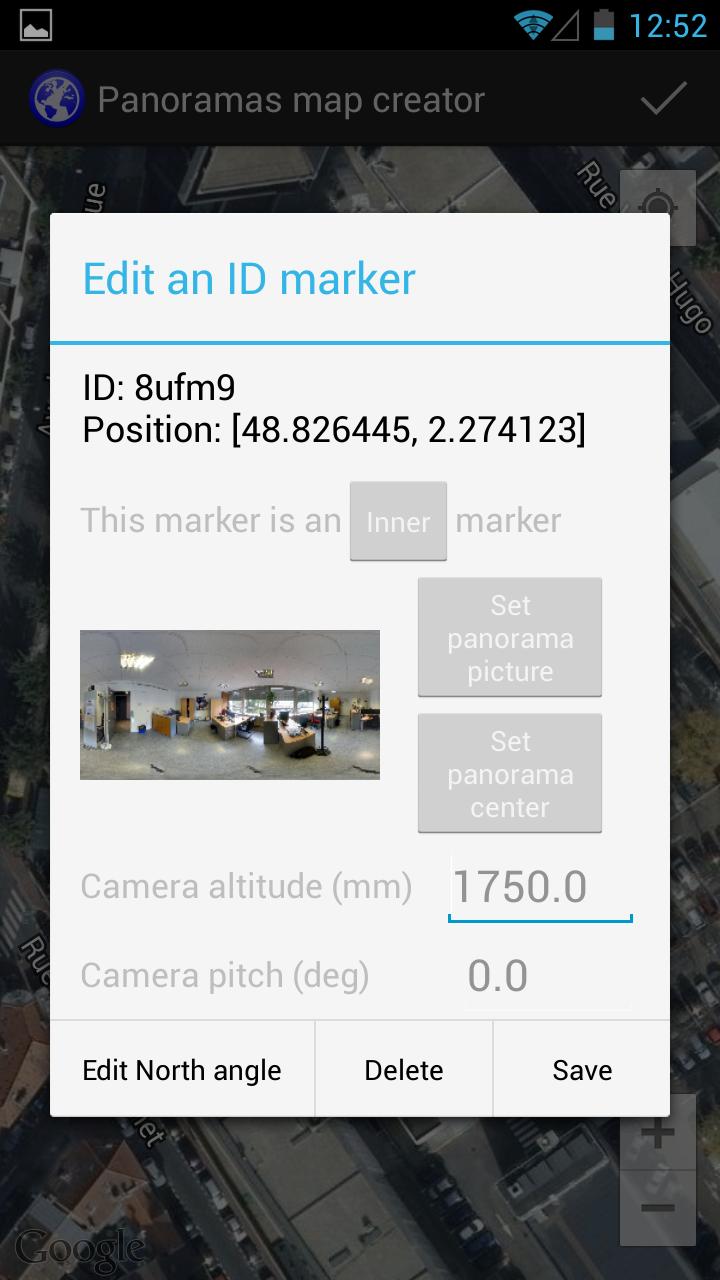Screen dimensions: 720x1280
Task: Save the marker changes
Action: (x=582, y=1069)
